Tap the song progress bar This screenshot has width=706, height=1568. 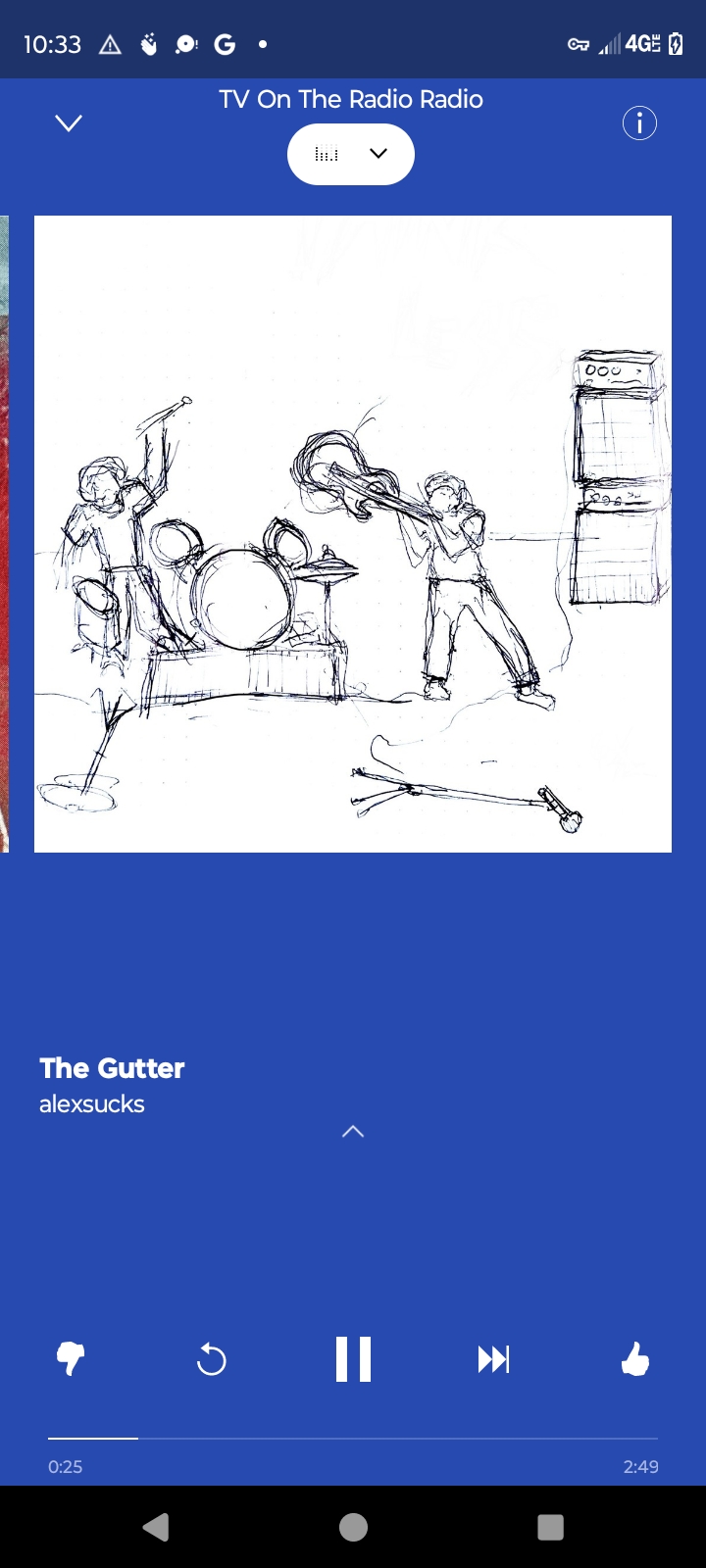pos(353,1439)
